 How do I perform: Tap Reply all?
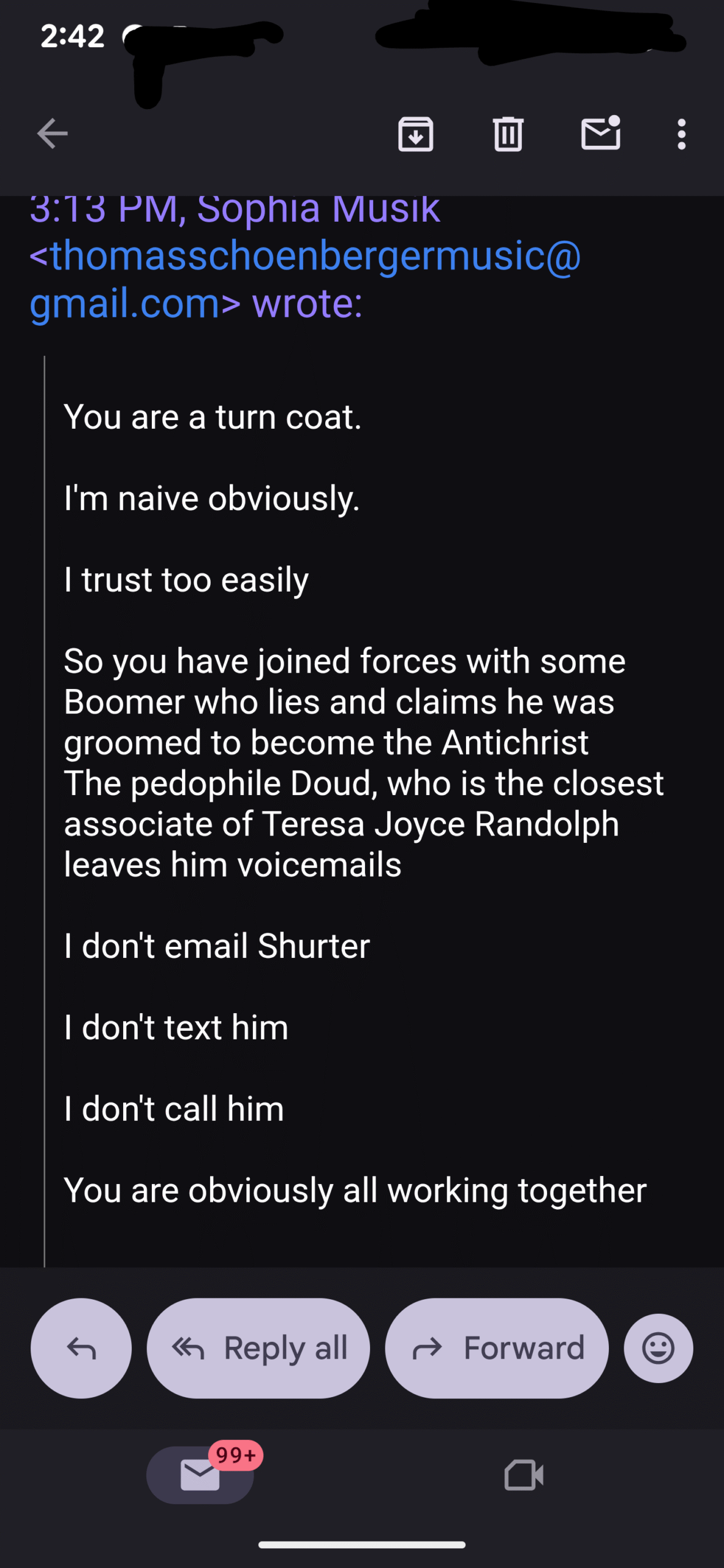258,1348
